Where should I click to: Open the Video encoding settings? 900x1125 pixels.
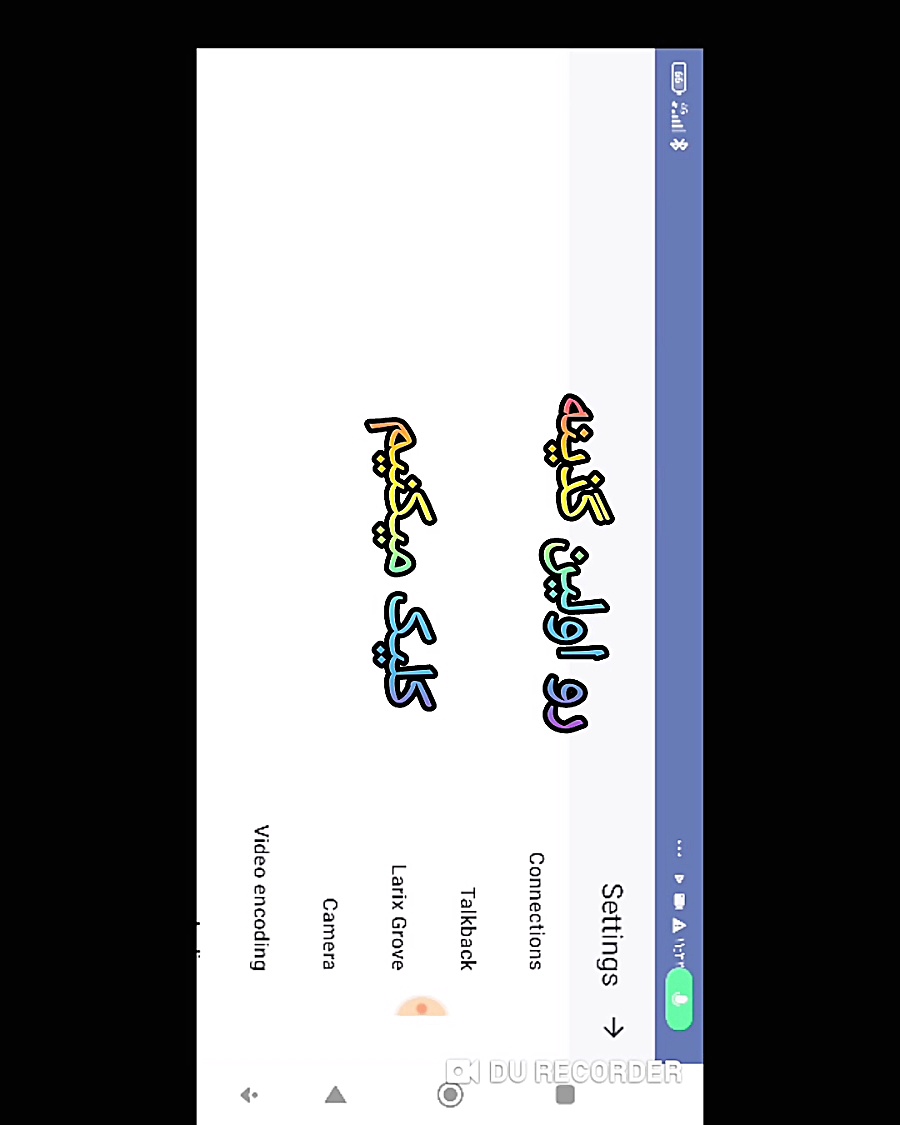259,897
